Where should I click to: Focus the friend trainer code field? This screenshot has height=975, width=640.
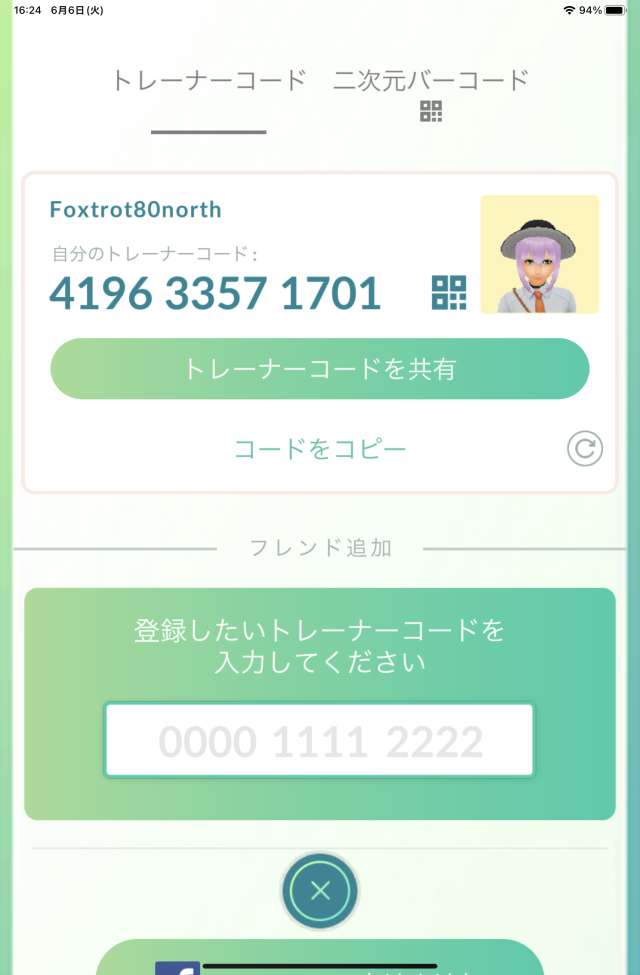[320, 741]
